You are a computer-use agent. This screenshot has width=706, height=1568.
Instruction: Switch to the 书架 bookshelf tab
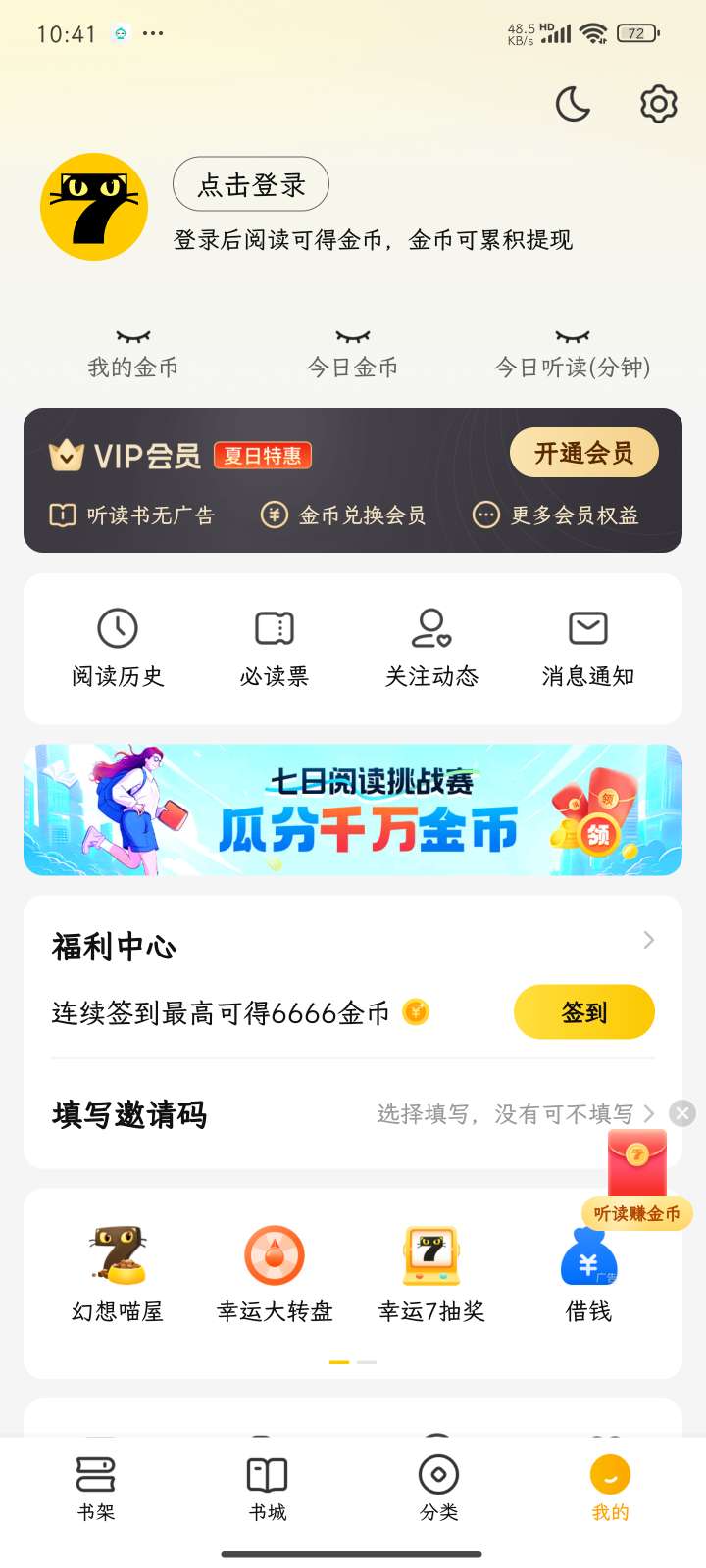point(96,1487)
